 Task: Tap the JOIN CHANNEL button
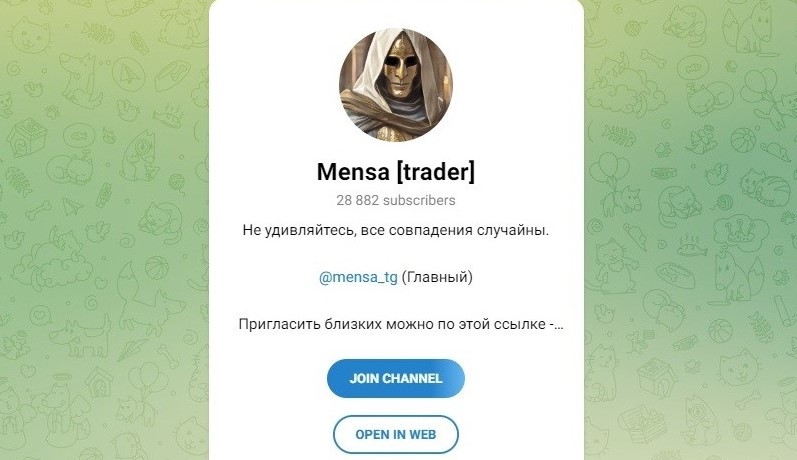pos(396,379)
